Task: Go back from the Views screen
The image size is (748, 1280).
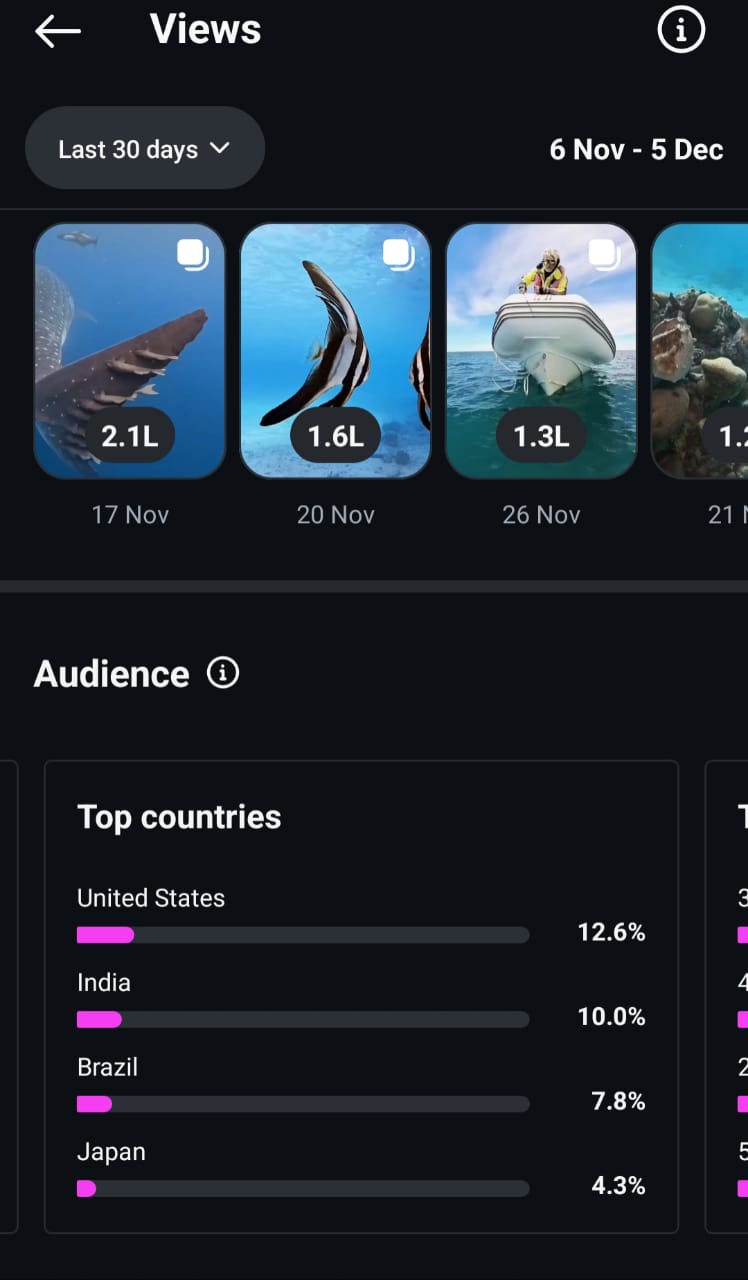Action: [57, 31]
